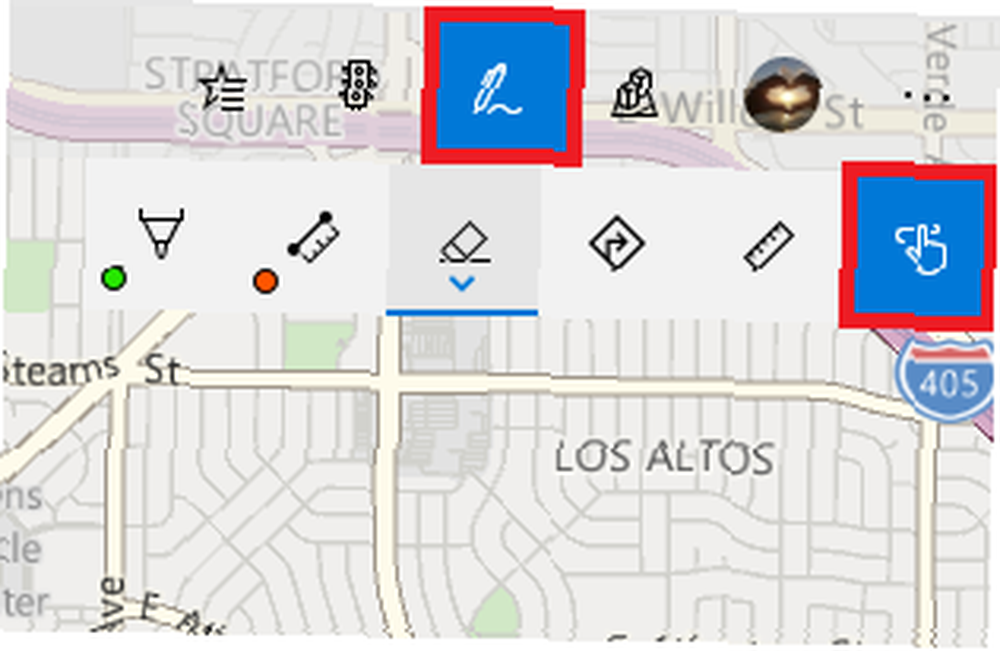Image resolution: width=1000 pixels, height=651 pixels.
Task: Choose the ink directions tool
Action: 615,243
